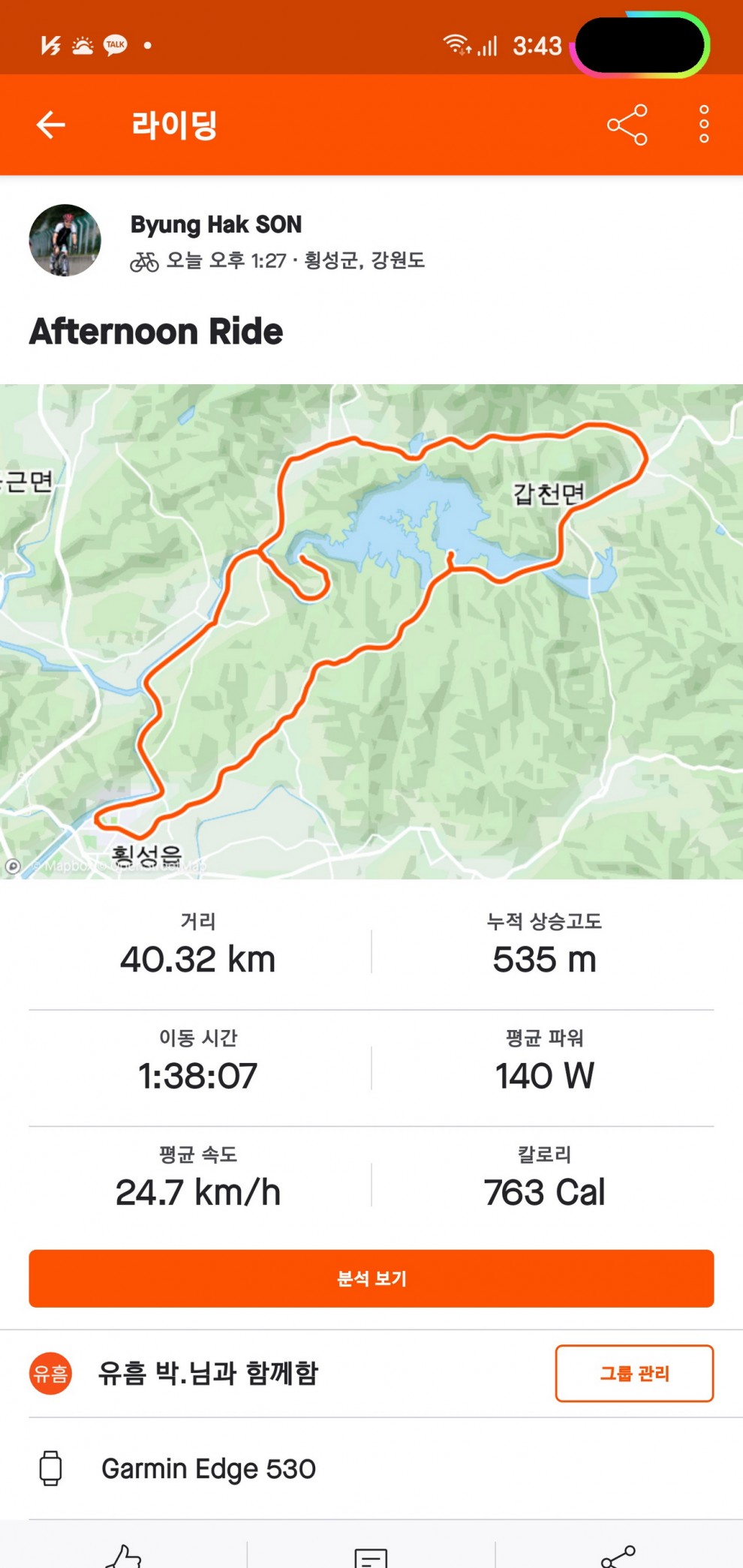Screen dimensions: 743x1568
Task: Open the 유흠 박.님과 함께함 row
Action: pos(209,1373)
